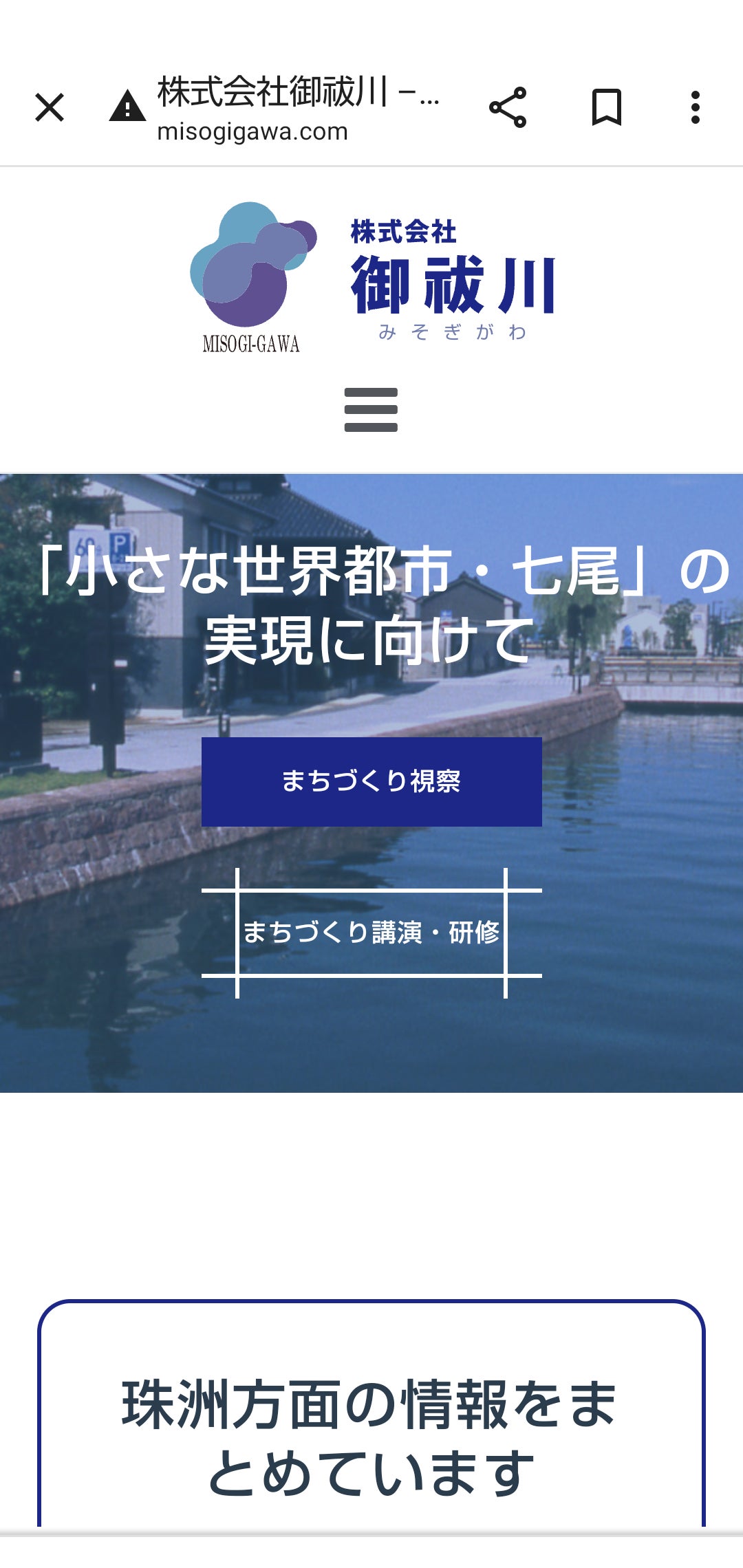Tap the まちづくり視察 button

pos(371,782)
